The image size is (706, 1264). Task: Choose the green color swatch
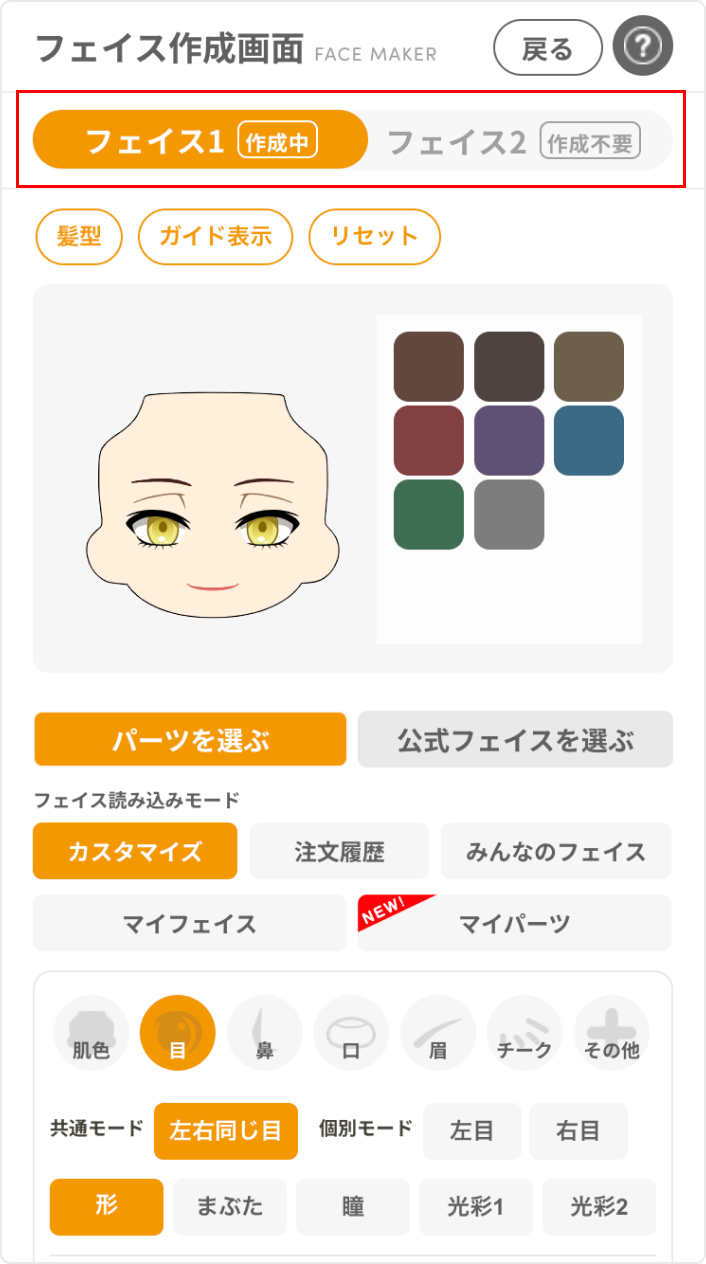coord(428,514)
